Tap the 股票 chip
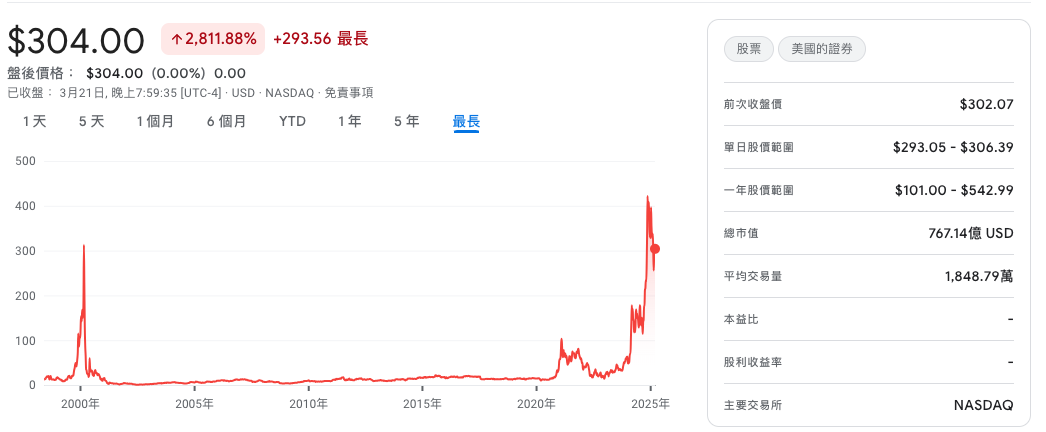The image size is (1046, 432). (x=748, y=49)
